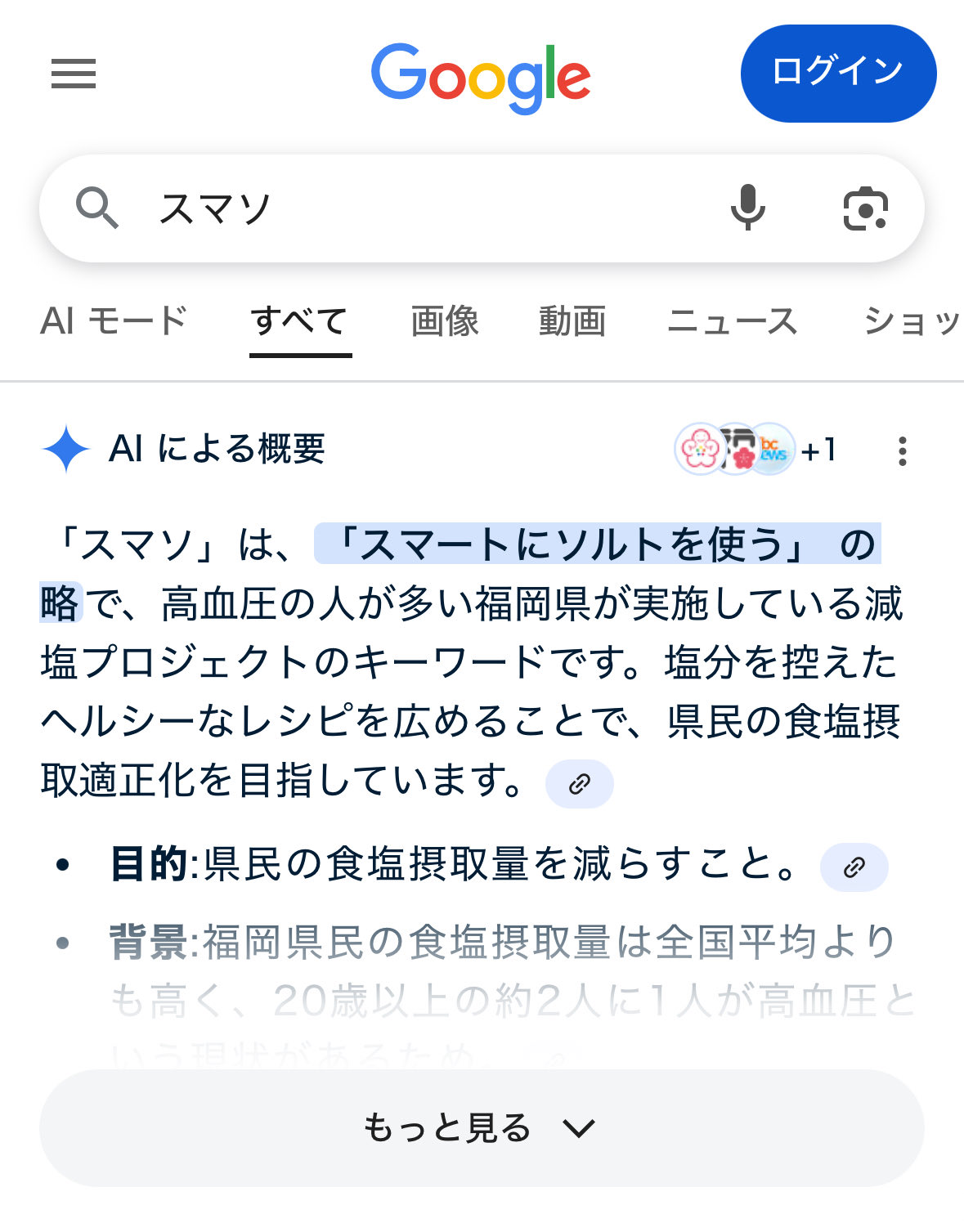Image resolution: width=964 pixels, height=1232 pixels.
Task: Open the hamburger menu
Action: point(74,74)
